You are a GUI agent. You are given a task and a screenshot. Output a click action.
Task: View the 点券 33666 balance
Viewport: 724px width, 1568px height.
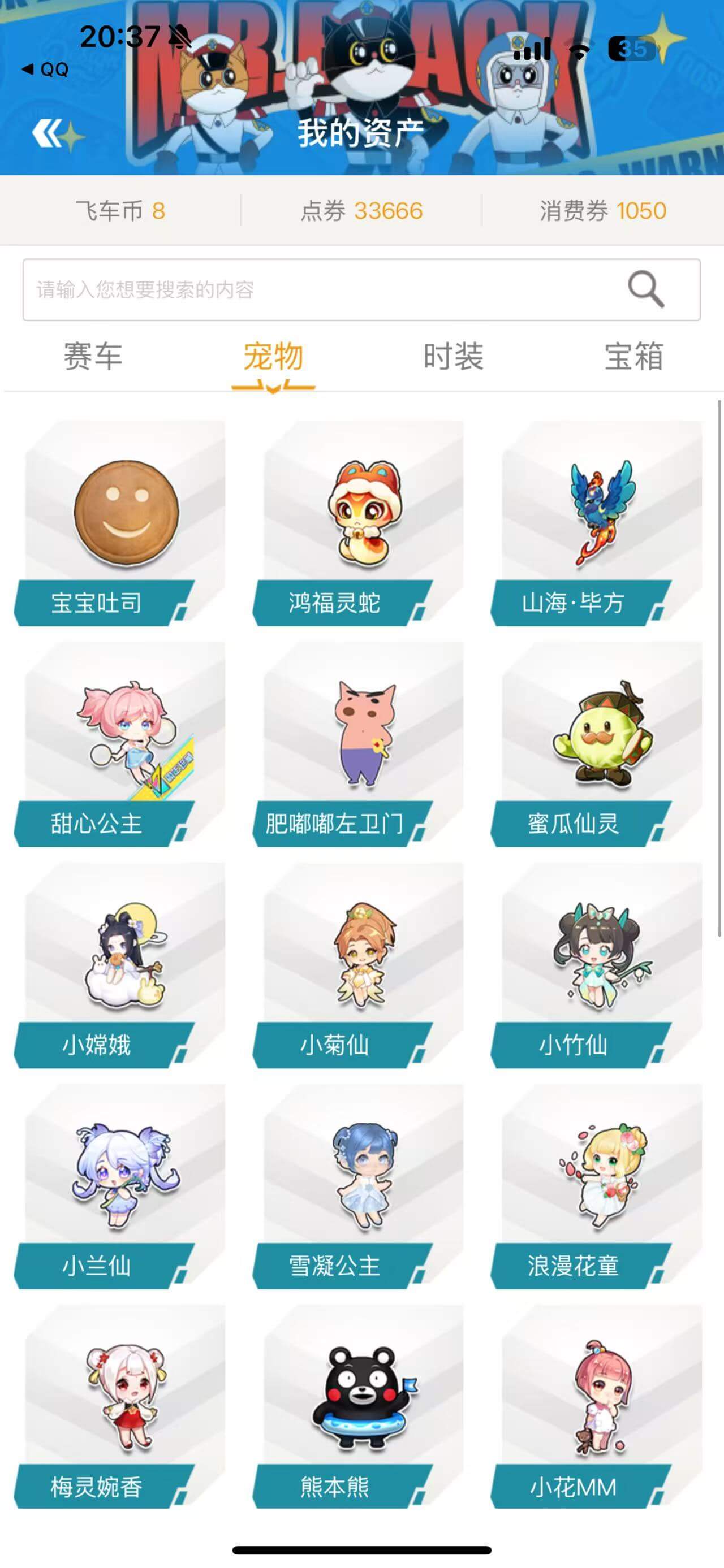[x=361, y=211]
